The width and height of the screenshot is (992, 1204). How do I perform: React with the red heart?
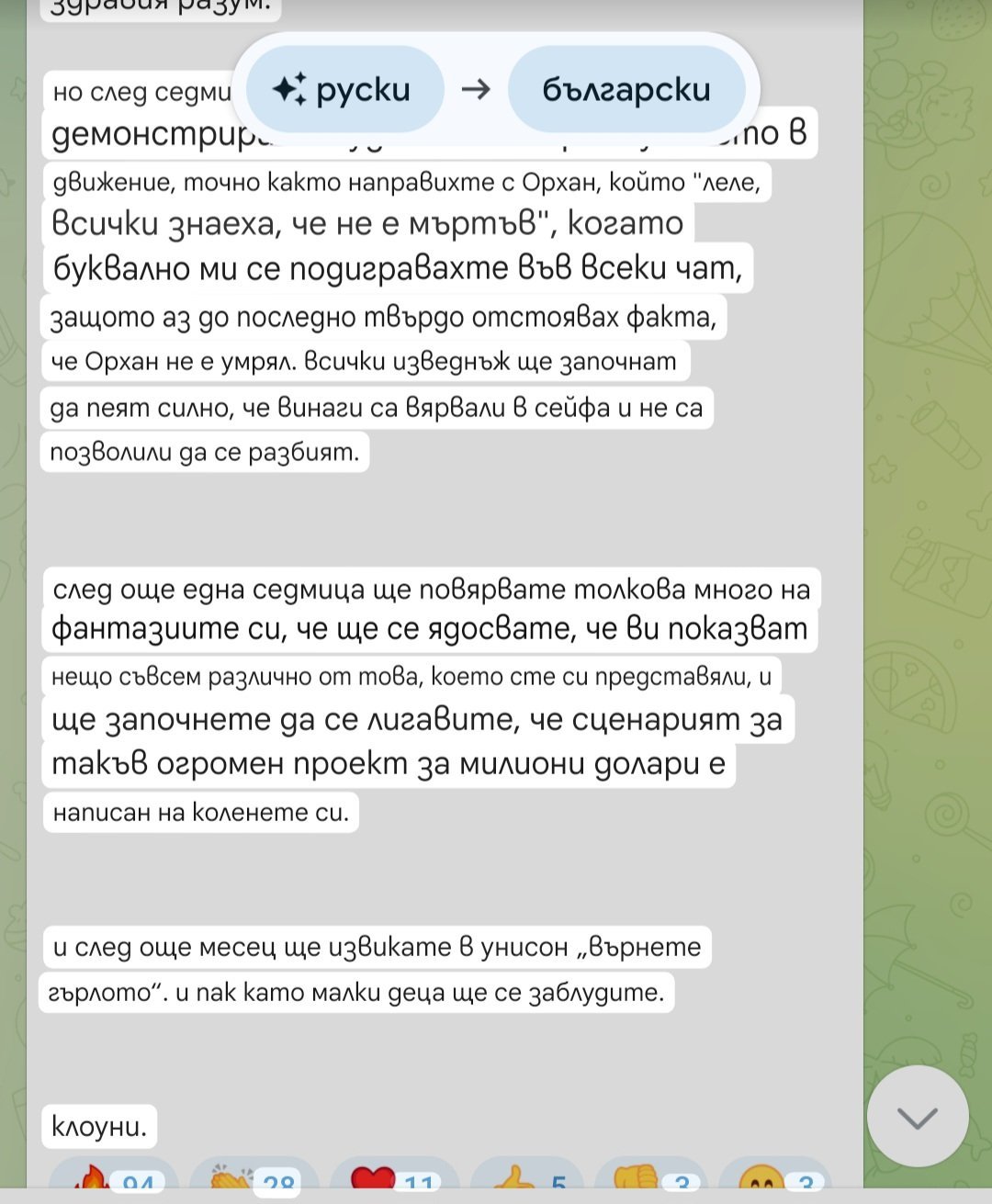(x=394, y=1179)
